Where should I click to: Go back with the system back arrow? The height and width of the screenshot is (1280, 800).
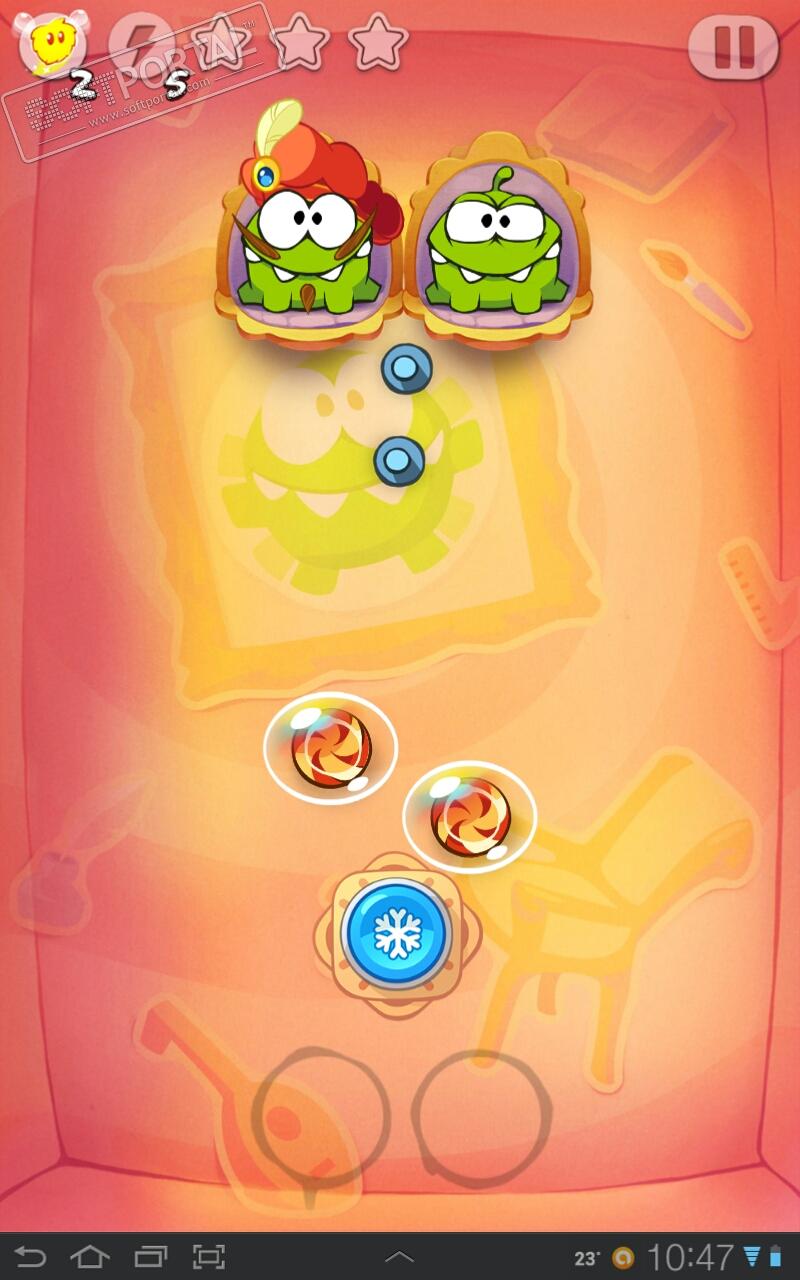(31, 1256)
